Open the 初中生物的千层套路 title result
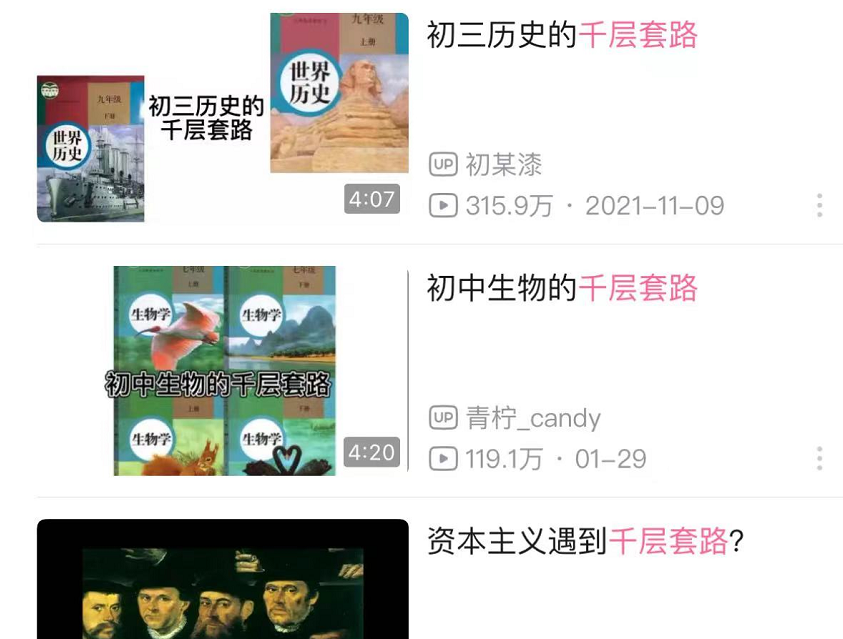 (562, 289)
